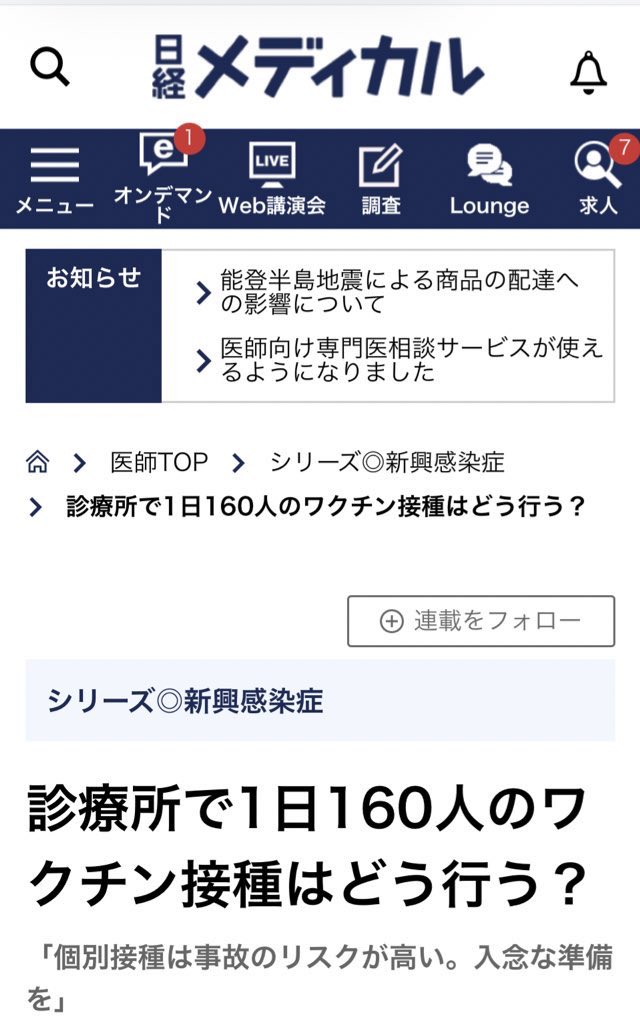The width and height of the screenshot is (640, 1024).
Task: Read notice about 能登半島地震 delivery impact
Action: (400, 293)
